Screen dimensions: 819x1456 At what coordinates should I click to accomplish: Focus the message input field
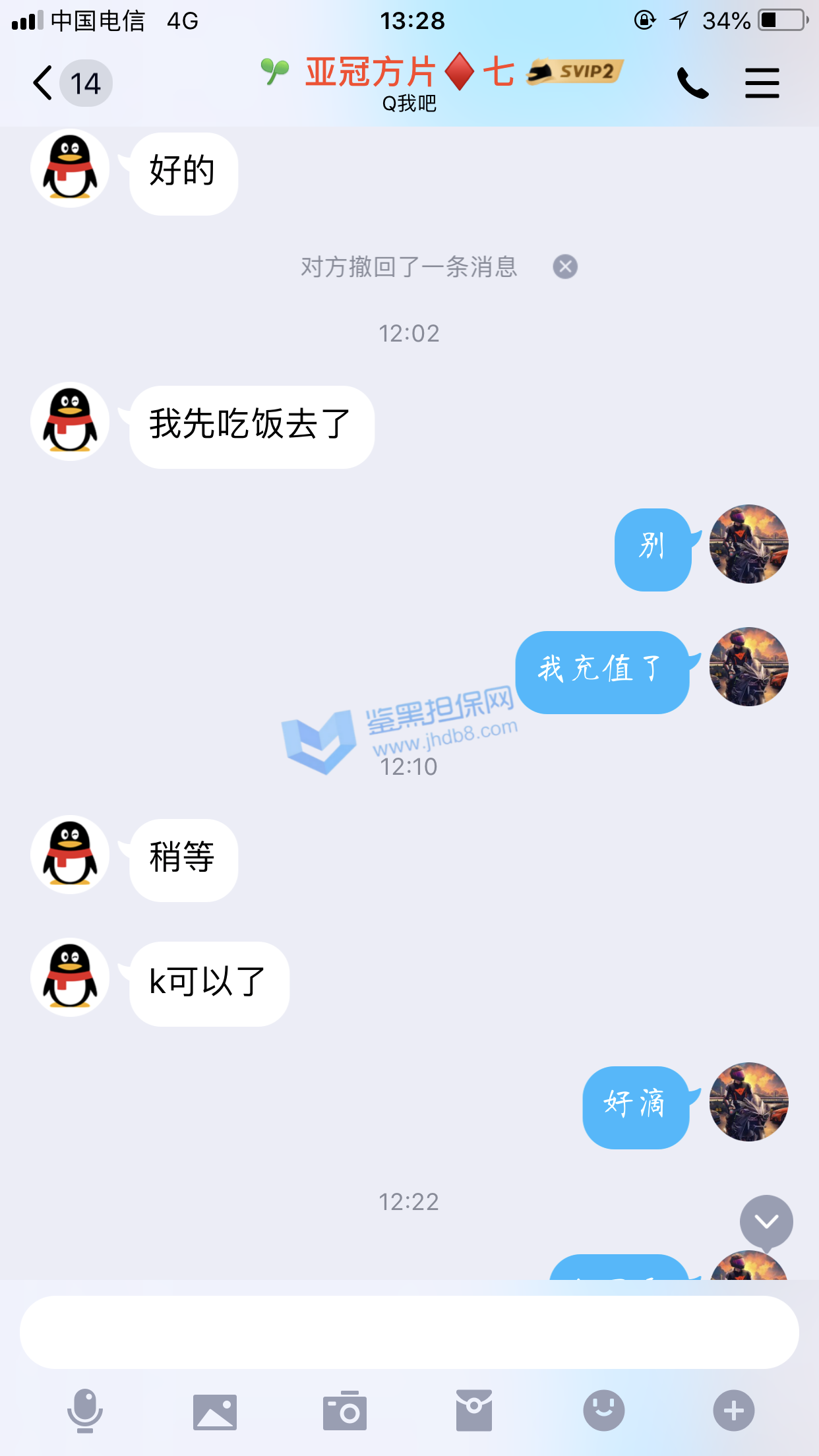(x=409, y=1332)
